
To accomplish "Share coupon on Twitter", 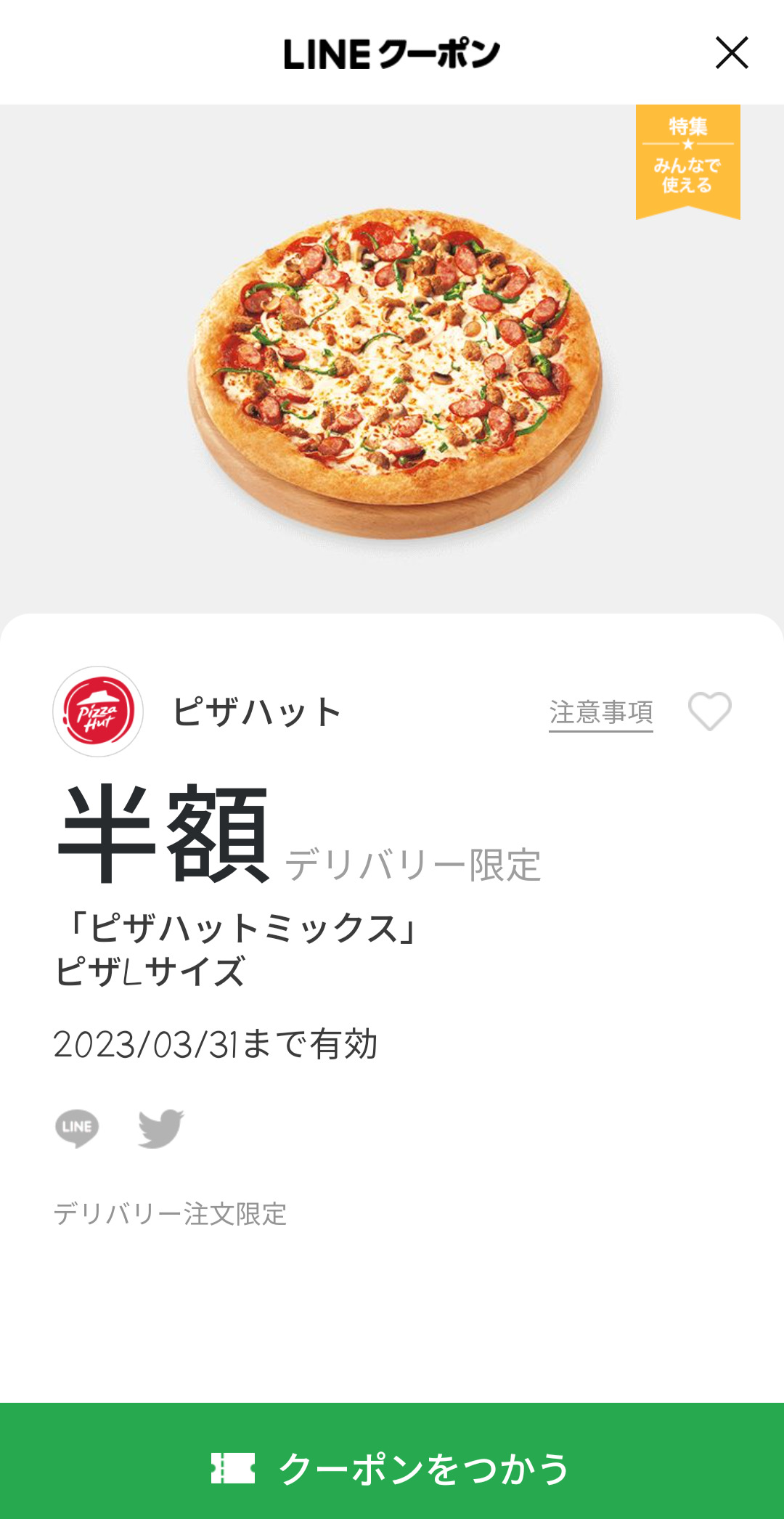I will click(x=160, y=1128).
